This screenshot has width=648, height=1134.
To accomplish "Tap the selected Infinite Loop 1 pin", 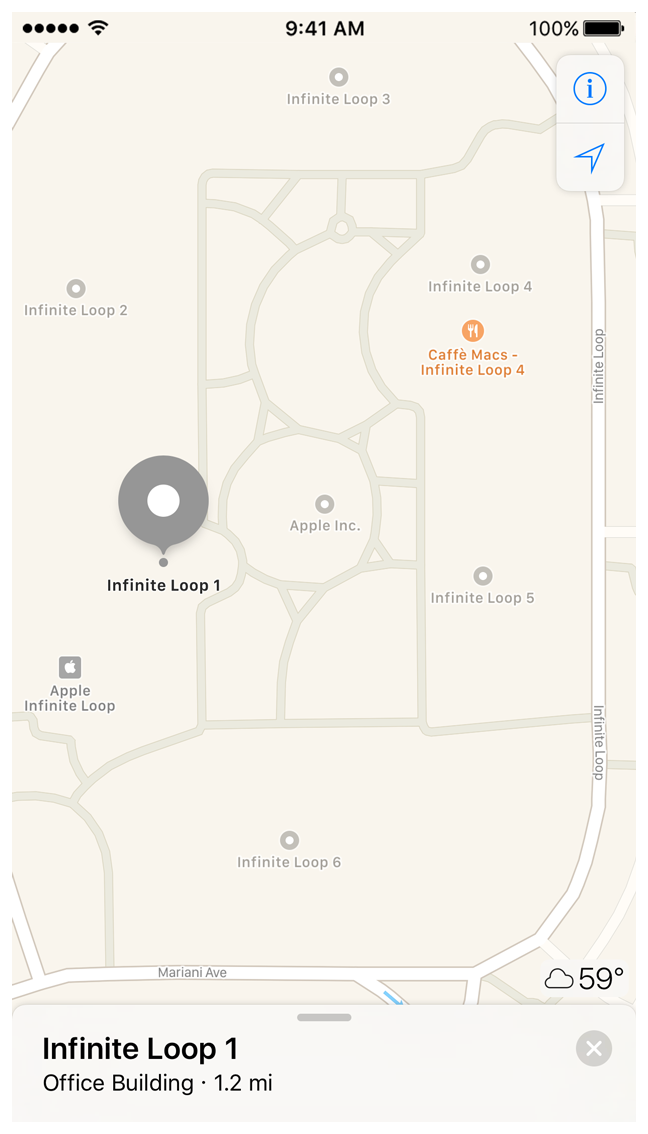I will [x=163, y=501].
